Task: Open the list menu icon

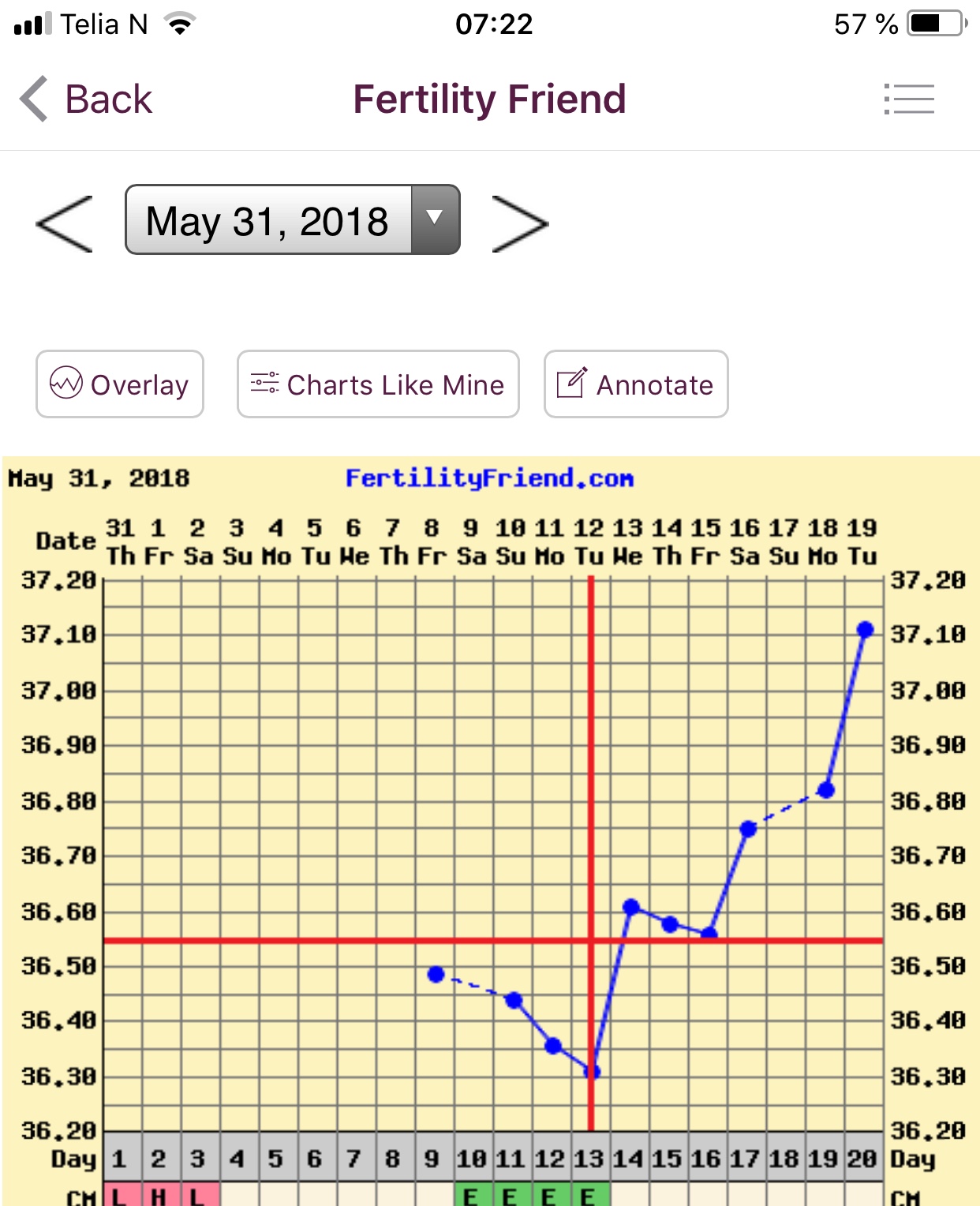Action: pyautogui.click(x=909, y=99)
